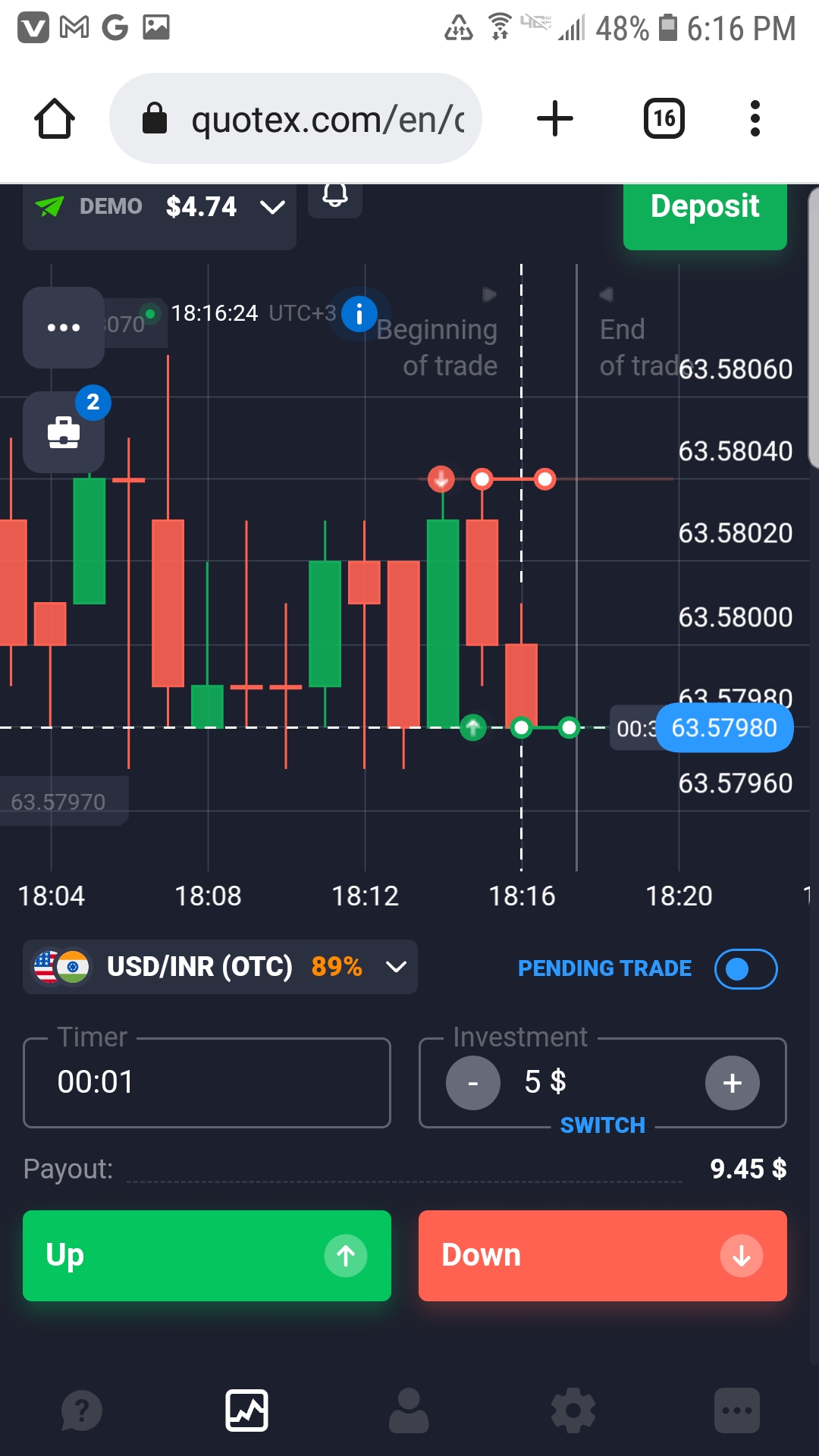
Task: Go to the browser home page
Action: click(55, 119)
